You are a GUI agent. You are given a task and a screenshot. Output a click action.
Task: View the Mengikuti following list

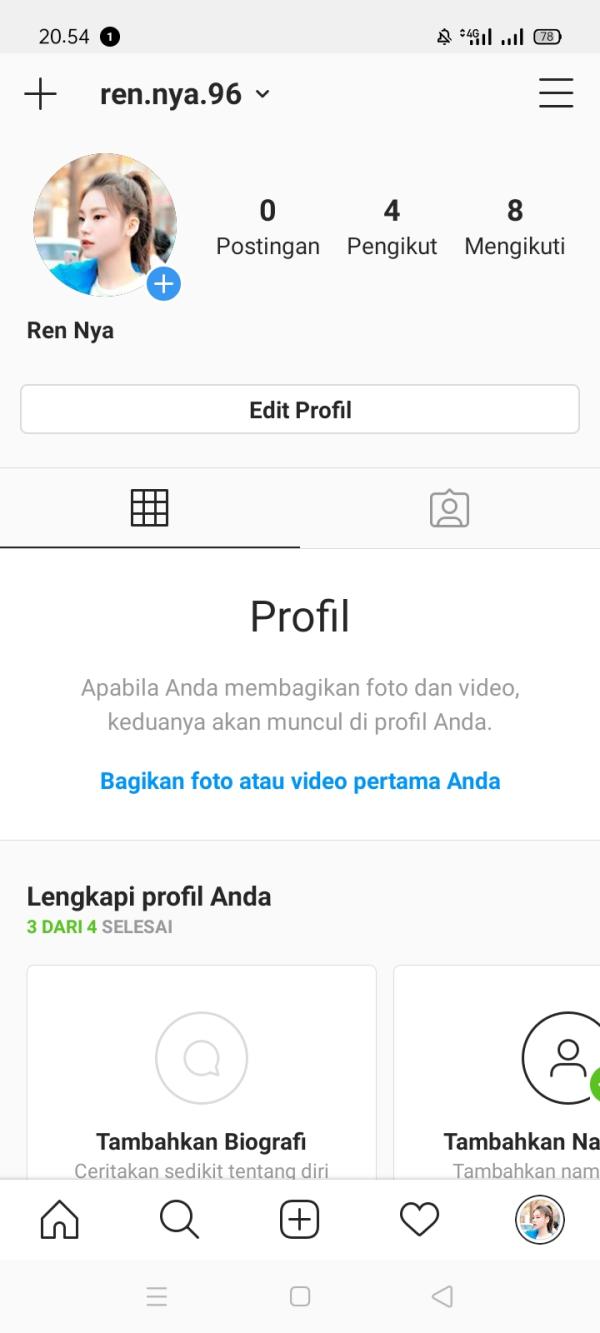pos(515,227)
